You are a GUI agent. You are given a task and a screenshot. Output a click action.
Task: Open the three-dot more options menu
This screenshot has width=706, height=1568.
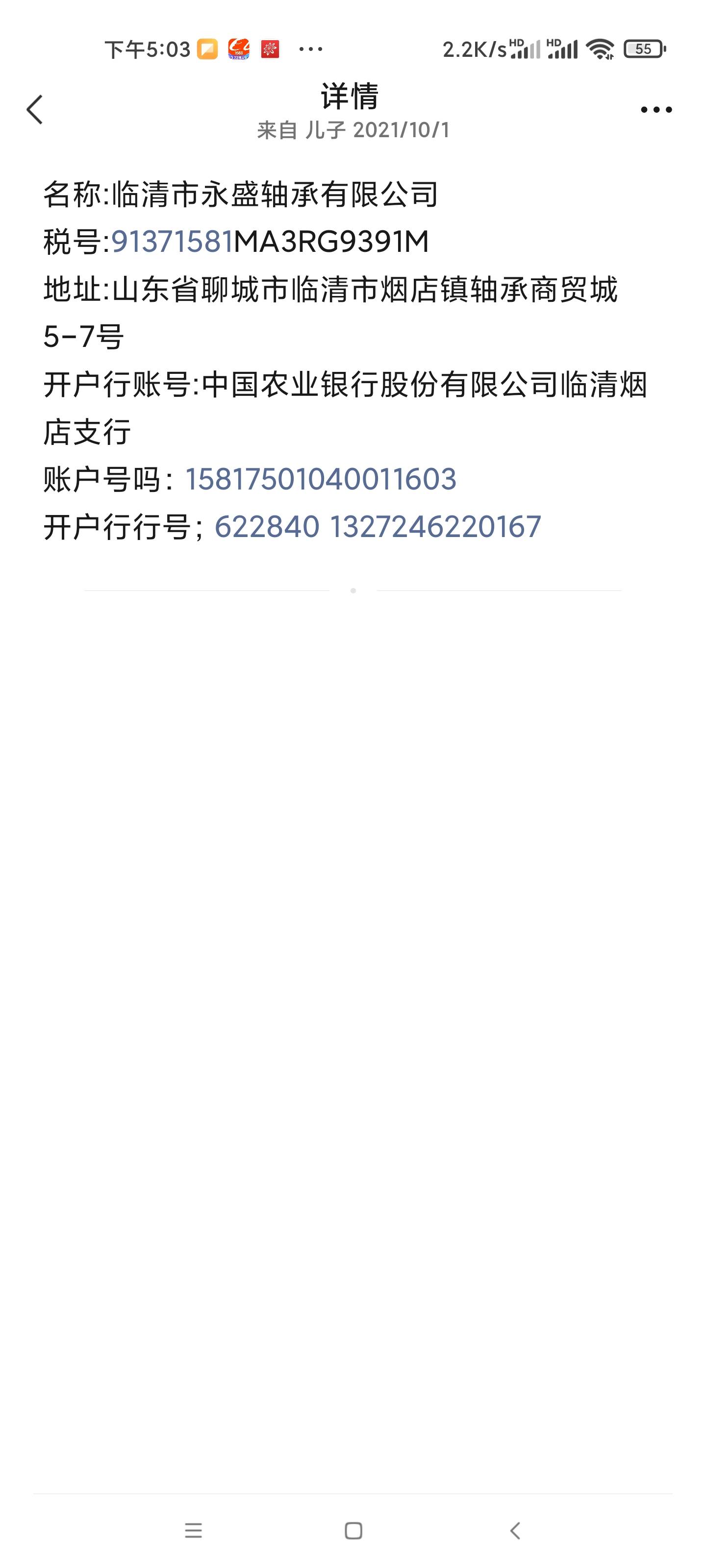click(656, 110)
